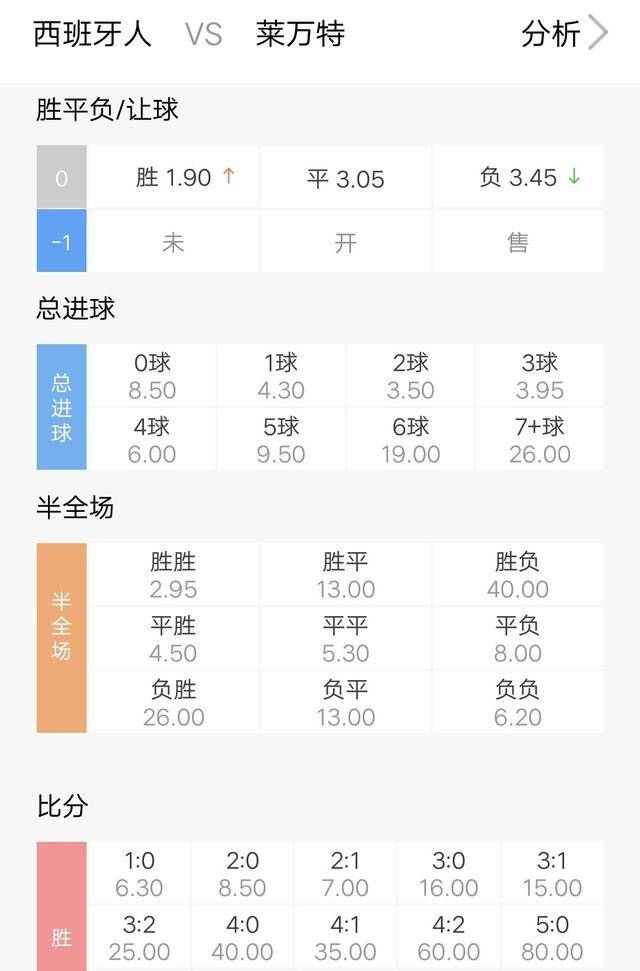This screenshot has width=640, height=971.
Task: Open the 分析 match analysis page
Action: [563, 34]
